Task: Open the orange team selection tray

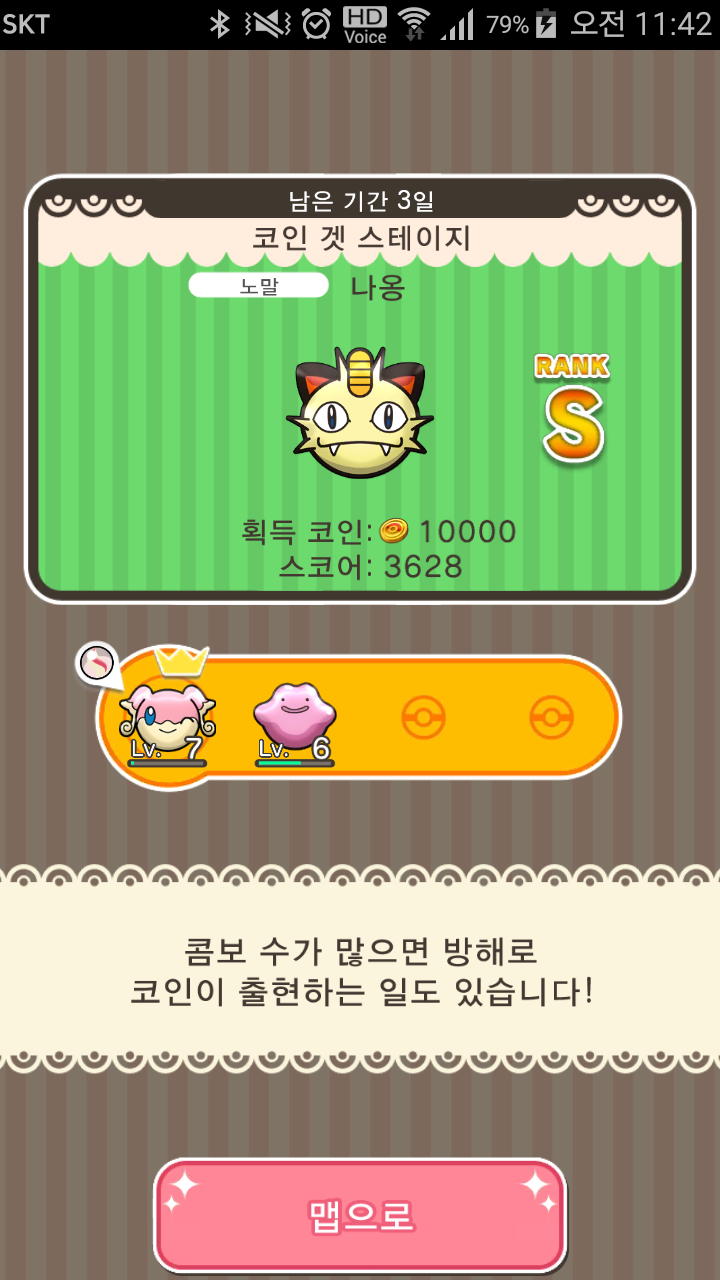Action: [x=360, y=716]
